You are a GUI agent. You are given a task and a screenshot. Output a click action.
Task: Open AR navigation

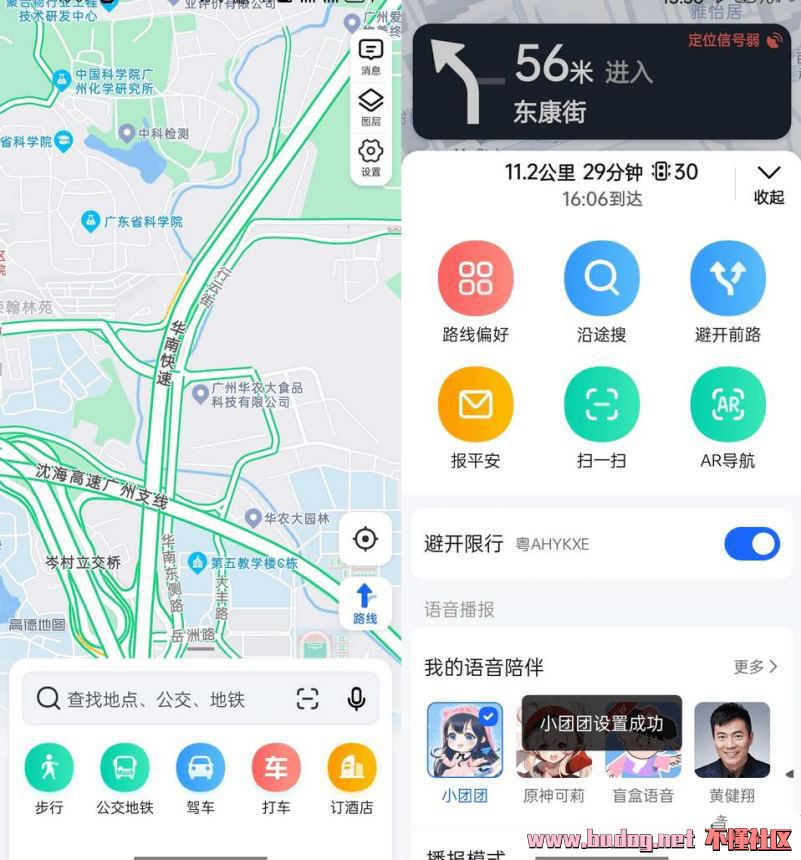[728, 417]
